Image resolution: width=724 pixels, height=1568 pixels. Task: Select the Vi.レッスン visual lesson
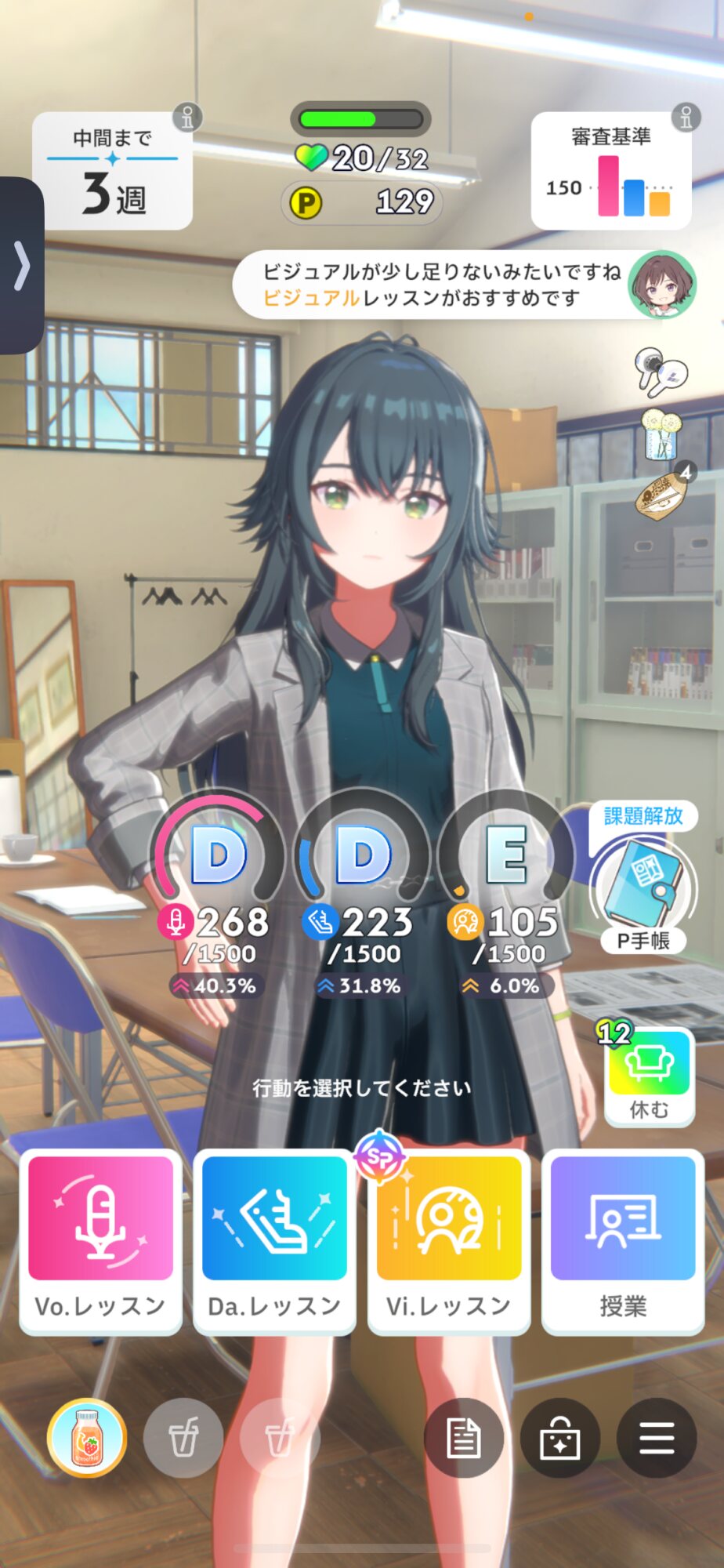pyautogui.click(x=449, y=1242)
